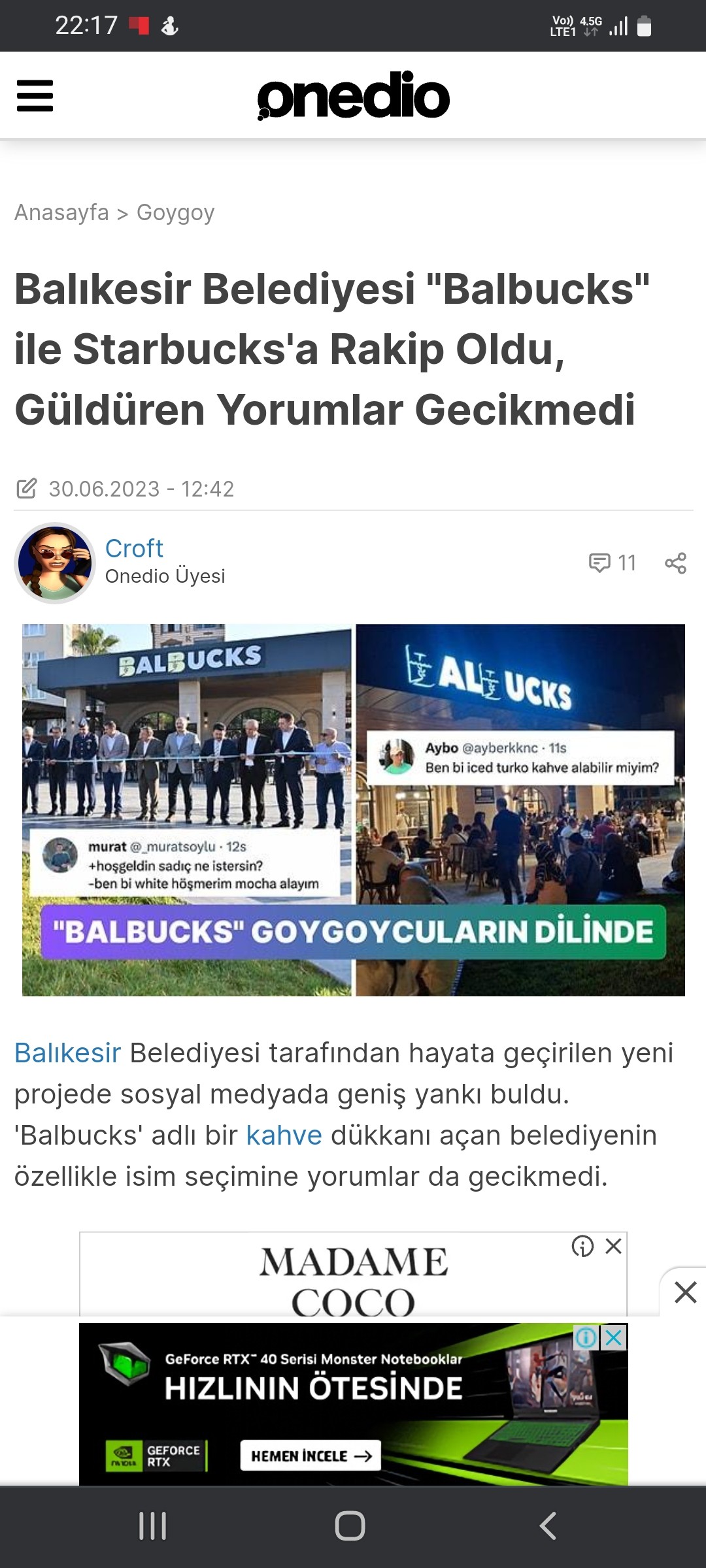Open the Balıkesir link in the article
The image size is (706, 1568).
(67, 1053)
